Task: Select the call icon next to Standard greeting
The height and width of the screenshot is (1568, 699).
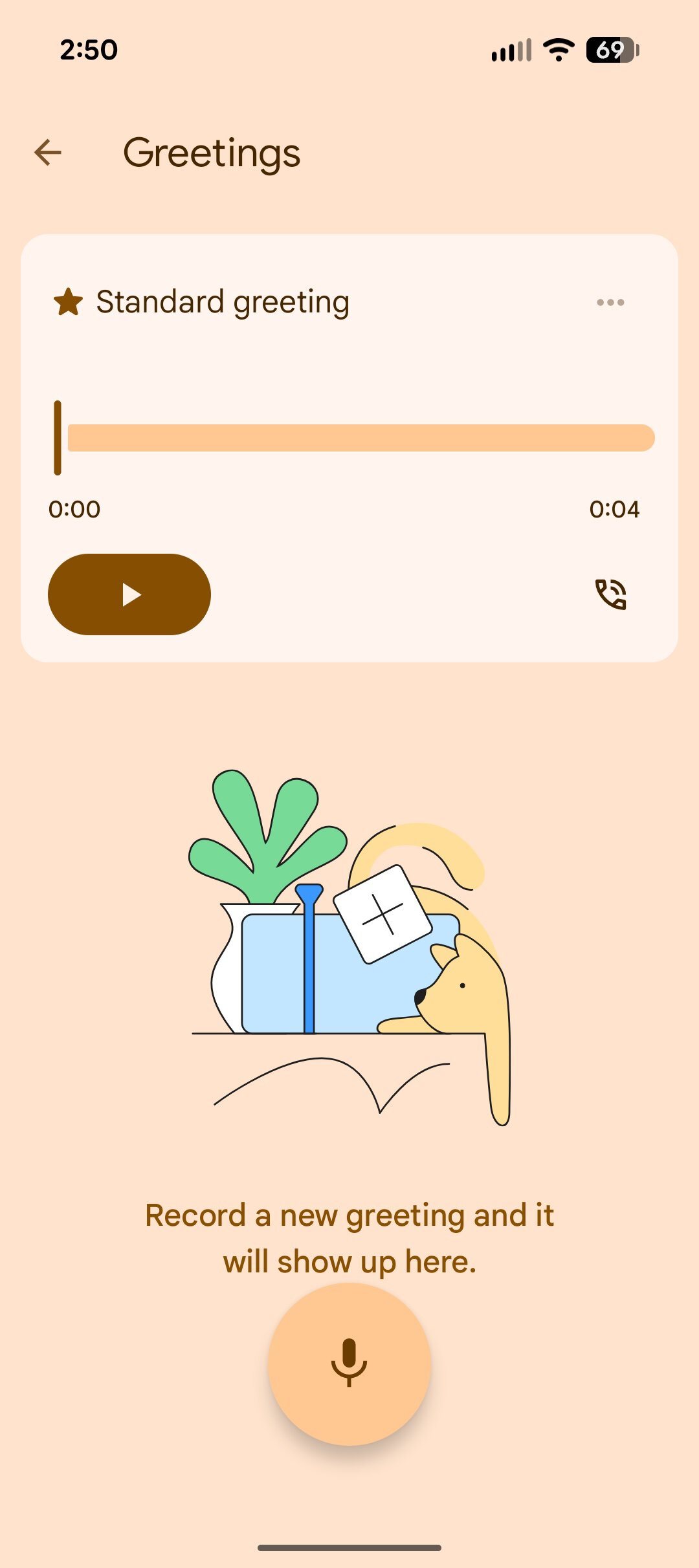Action: coord(611,594)
